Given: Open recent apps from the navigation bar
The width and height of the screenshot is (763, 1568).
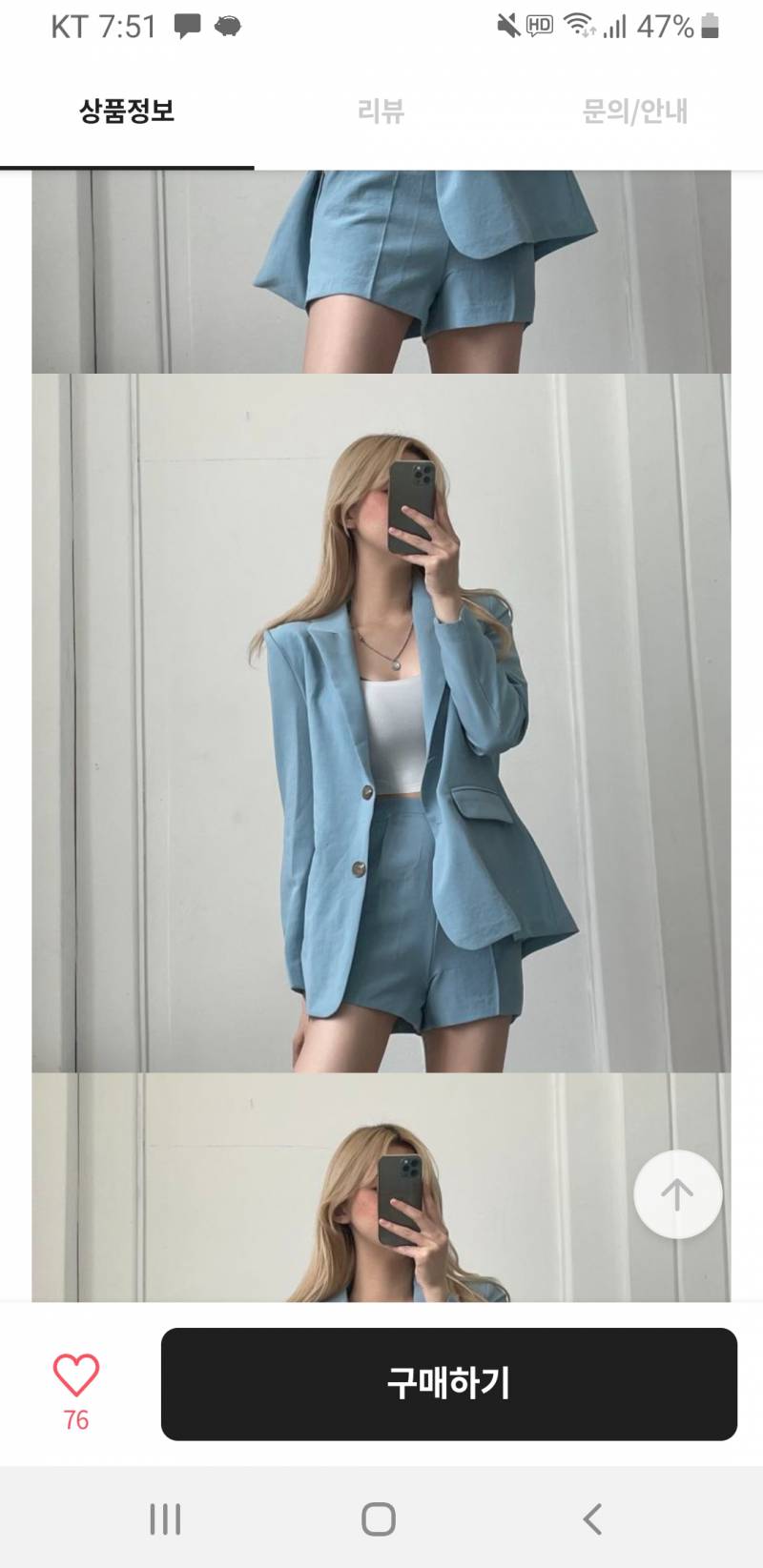Looking at the screenshot, I should pos(165,1518).
